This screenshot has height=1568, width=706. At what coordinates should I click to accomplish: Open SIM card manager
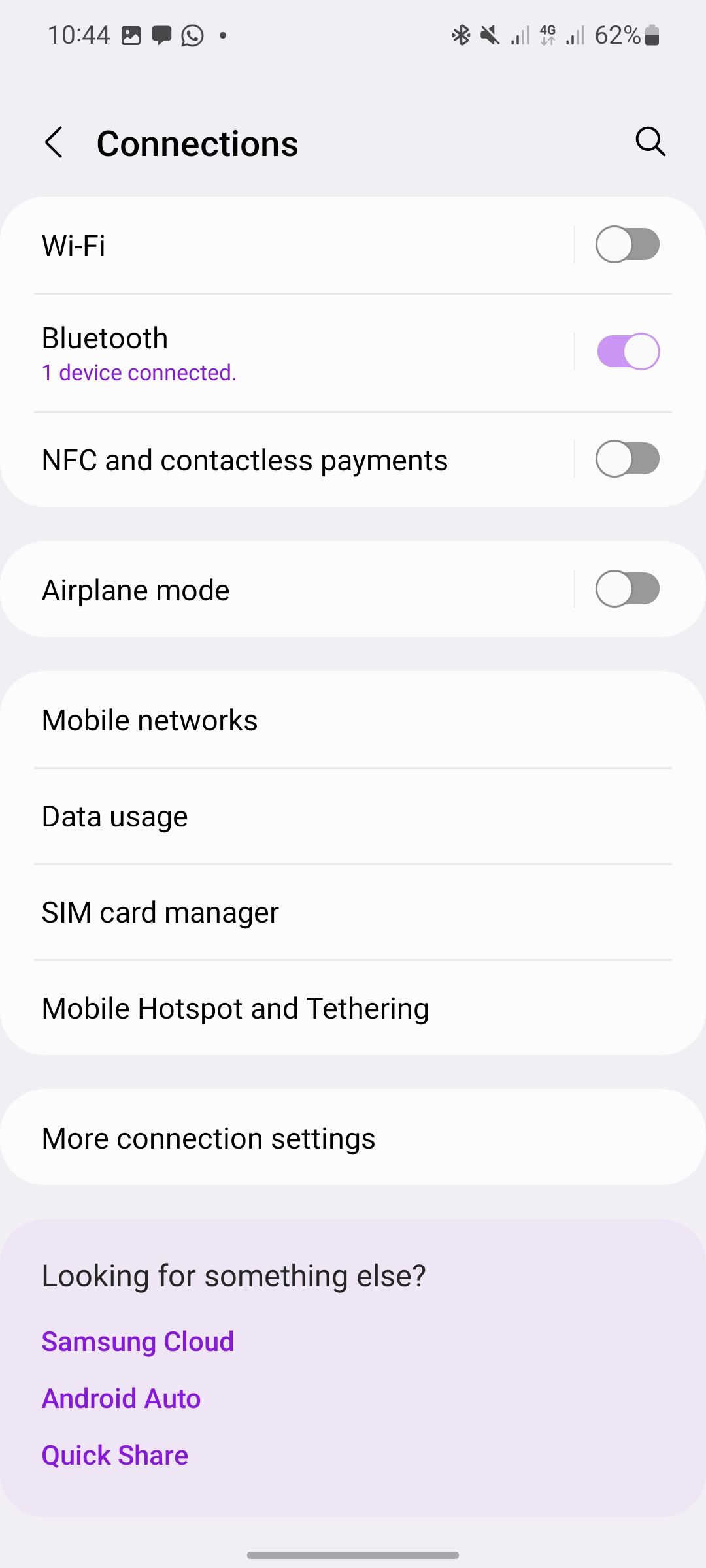coord(261,912)
